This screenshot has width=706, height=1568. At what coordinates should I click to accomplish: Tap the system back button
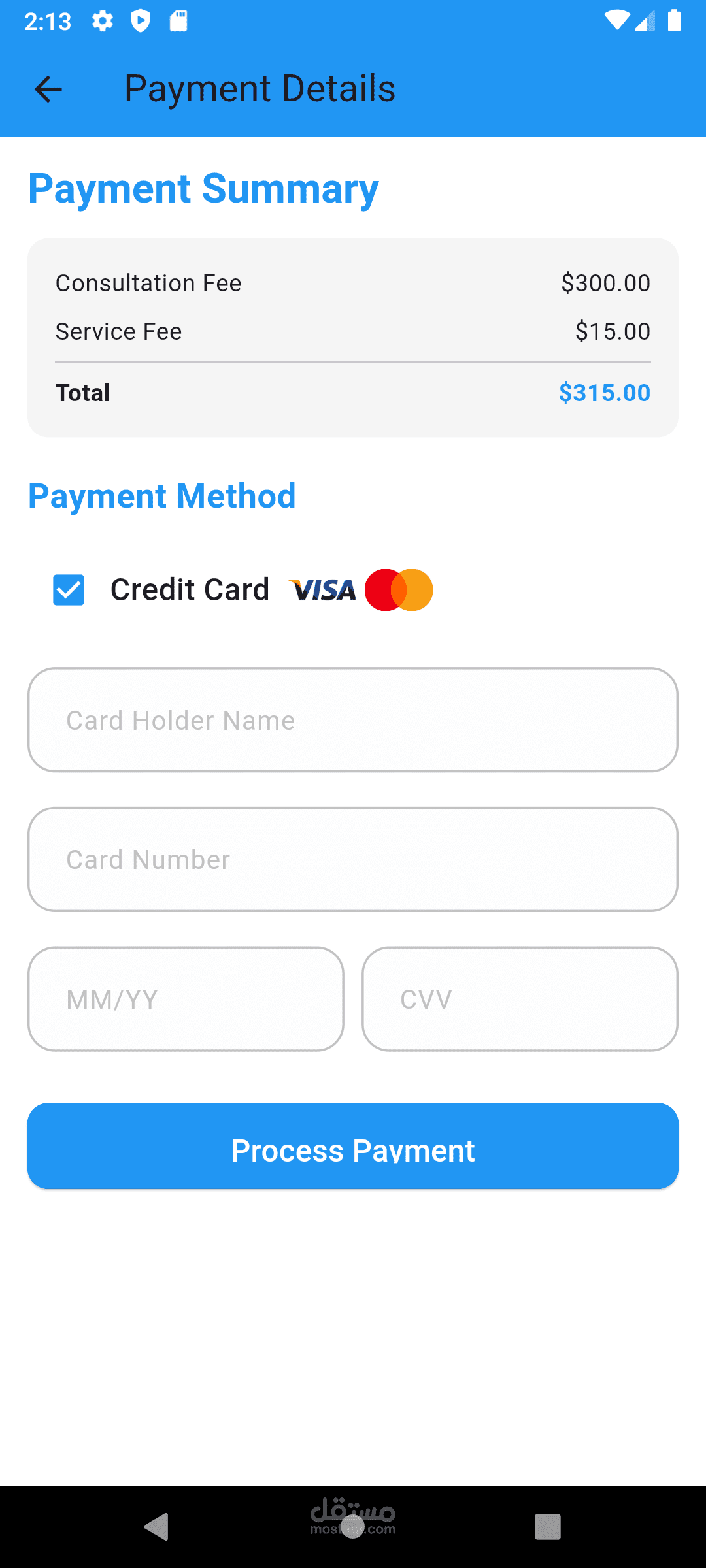157,1527
